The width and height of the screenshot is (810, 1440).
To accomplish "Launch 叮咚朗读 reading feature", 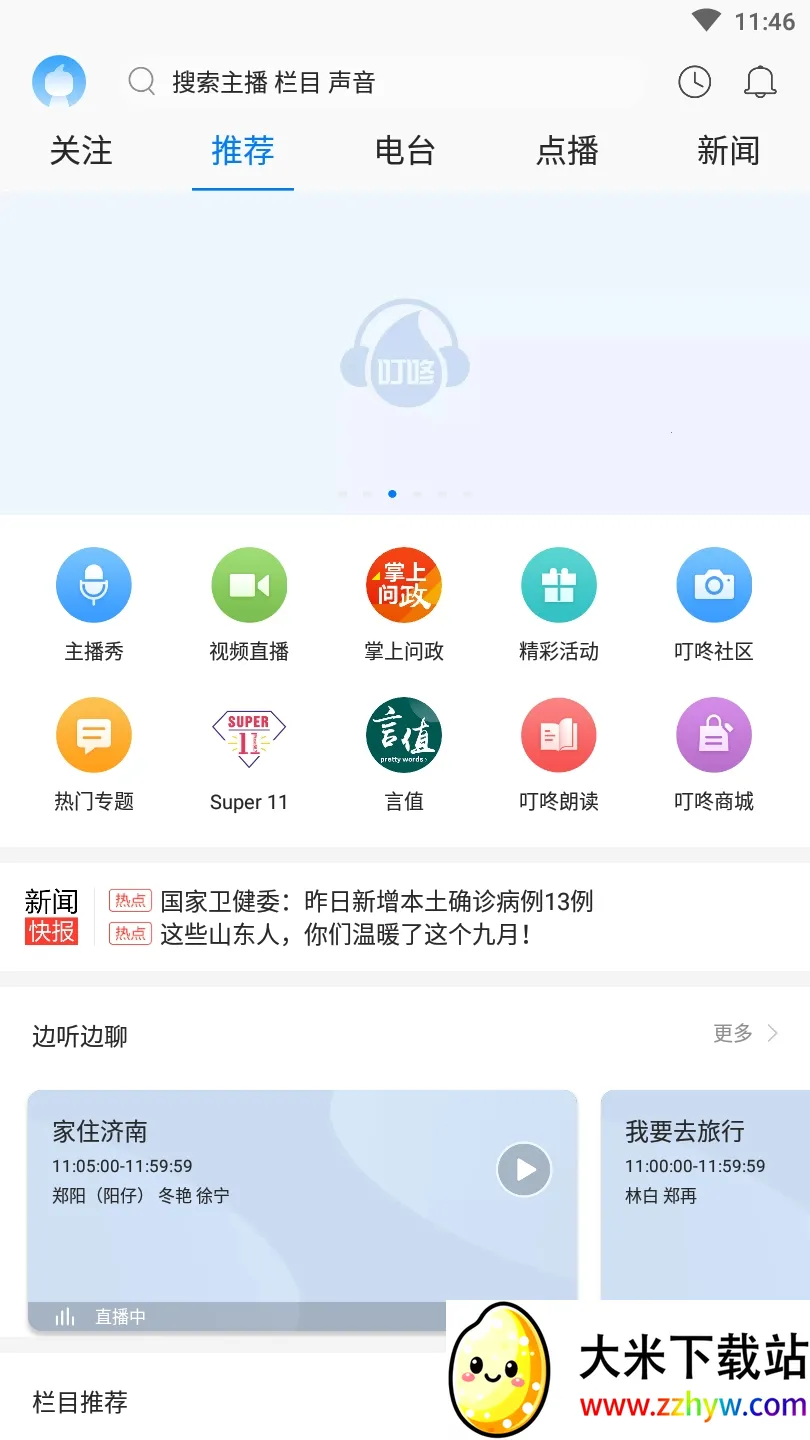I will (559, 735).
